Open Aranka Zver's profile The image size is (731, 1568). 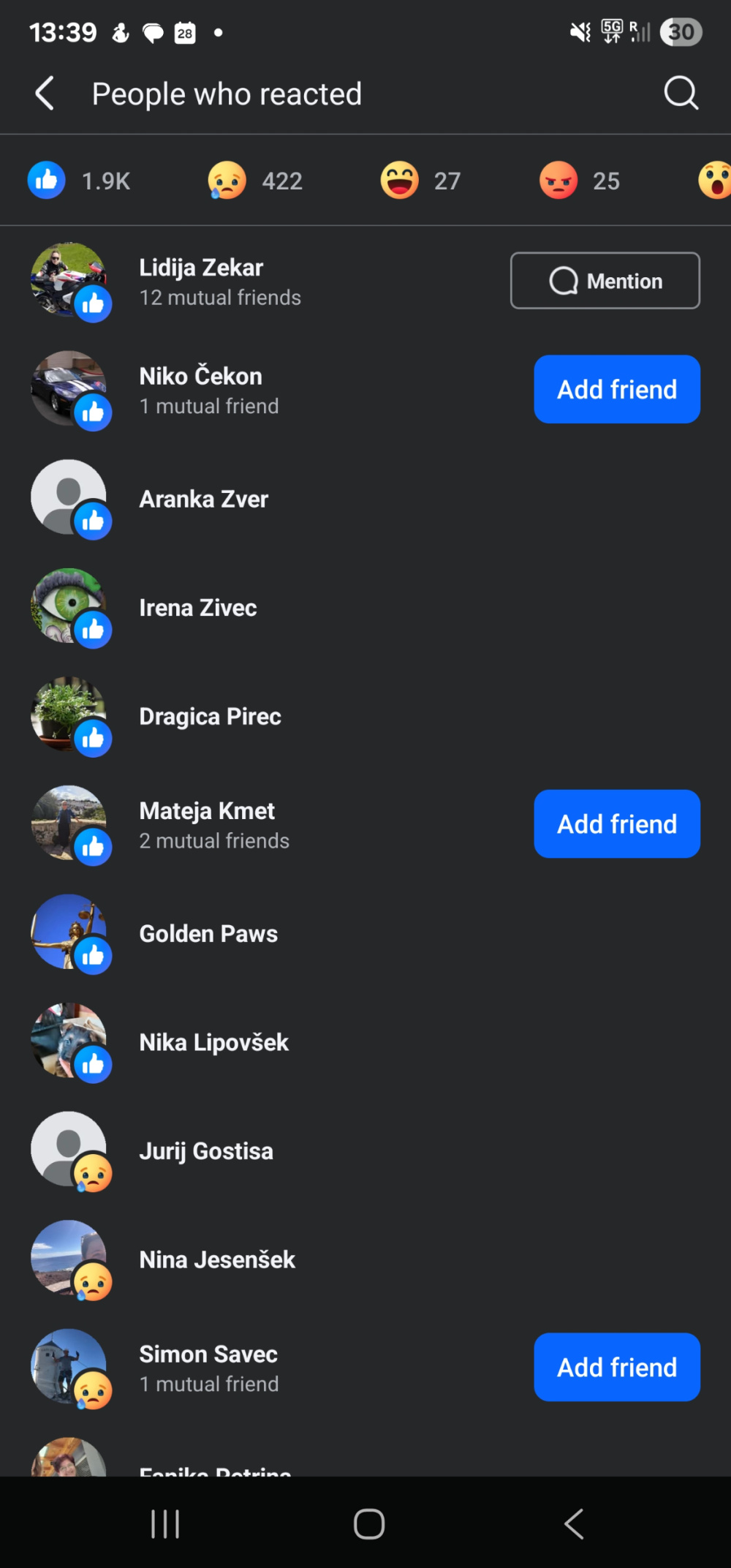coord(204,500)
